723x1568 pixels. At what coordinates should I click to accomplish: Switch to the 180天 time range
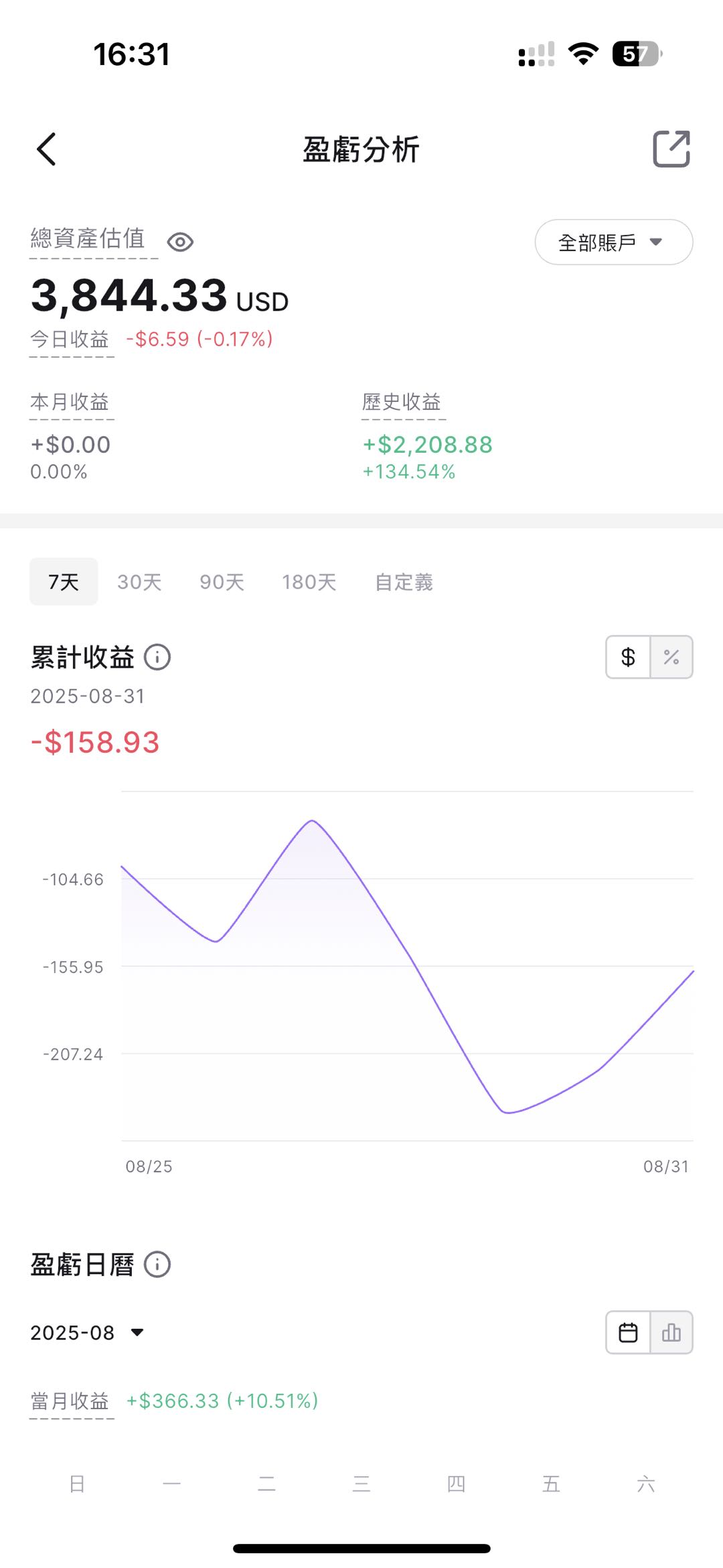coord(309,581)
